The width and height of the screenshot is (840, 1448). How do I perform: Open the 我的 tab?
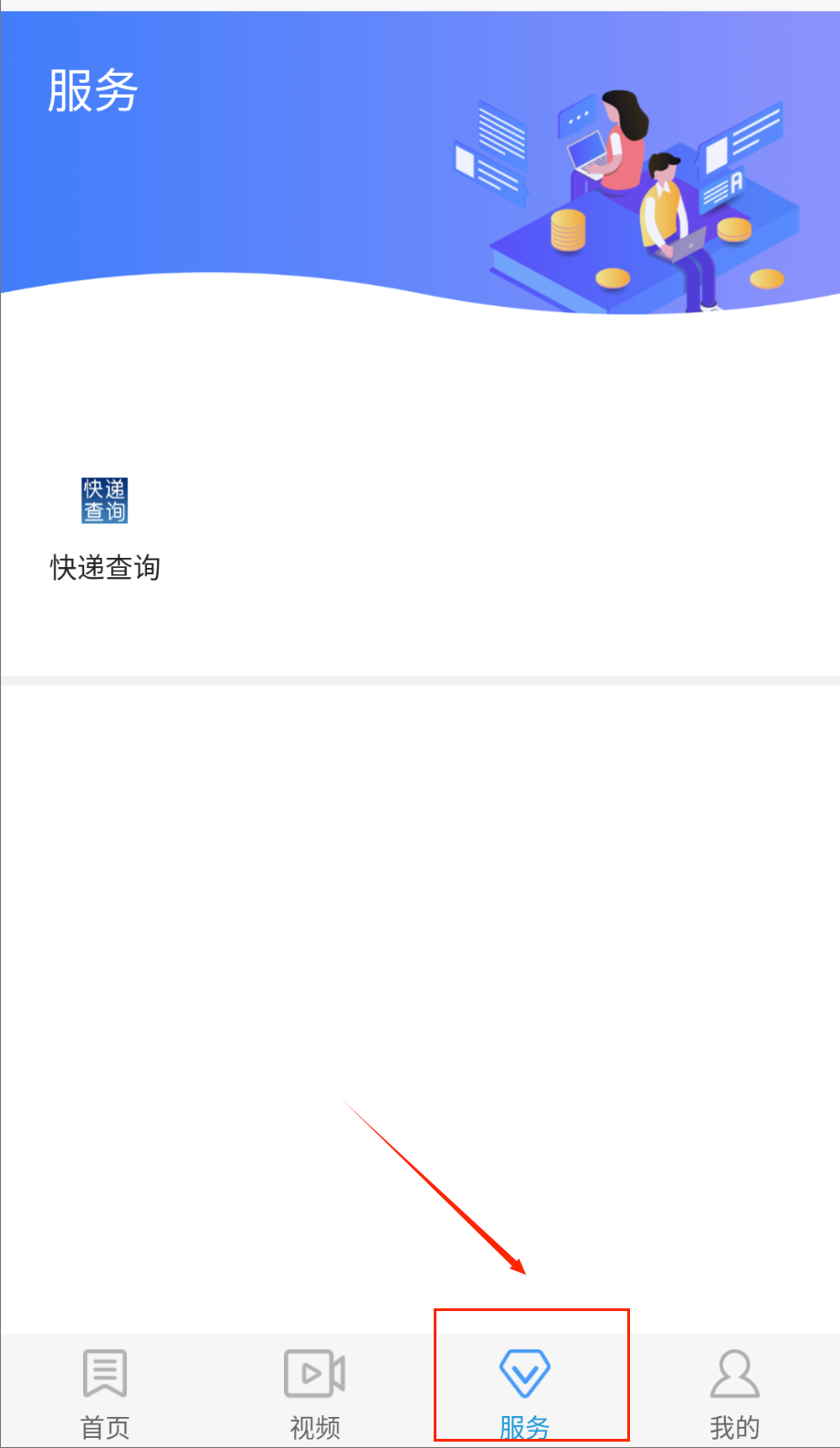[735, 1388]
